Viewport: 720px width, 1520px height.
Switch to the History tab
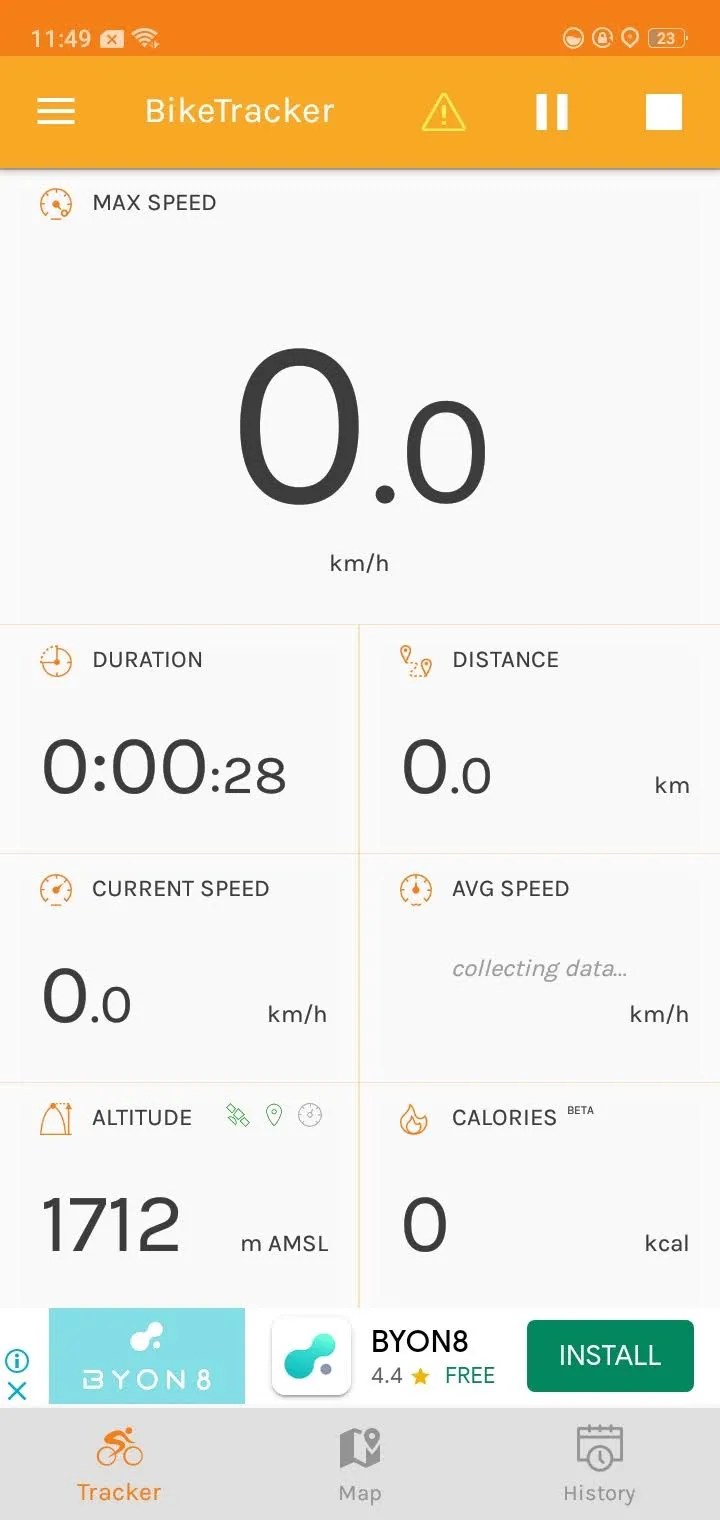coord(599,1464)
